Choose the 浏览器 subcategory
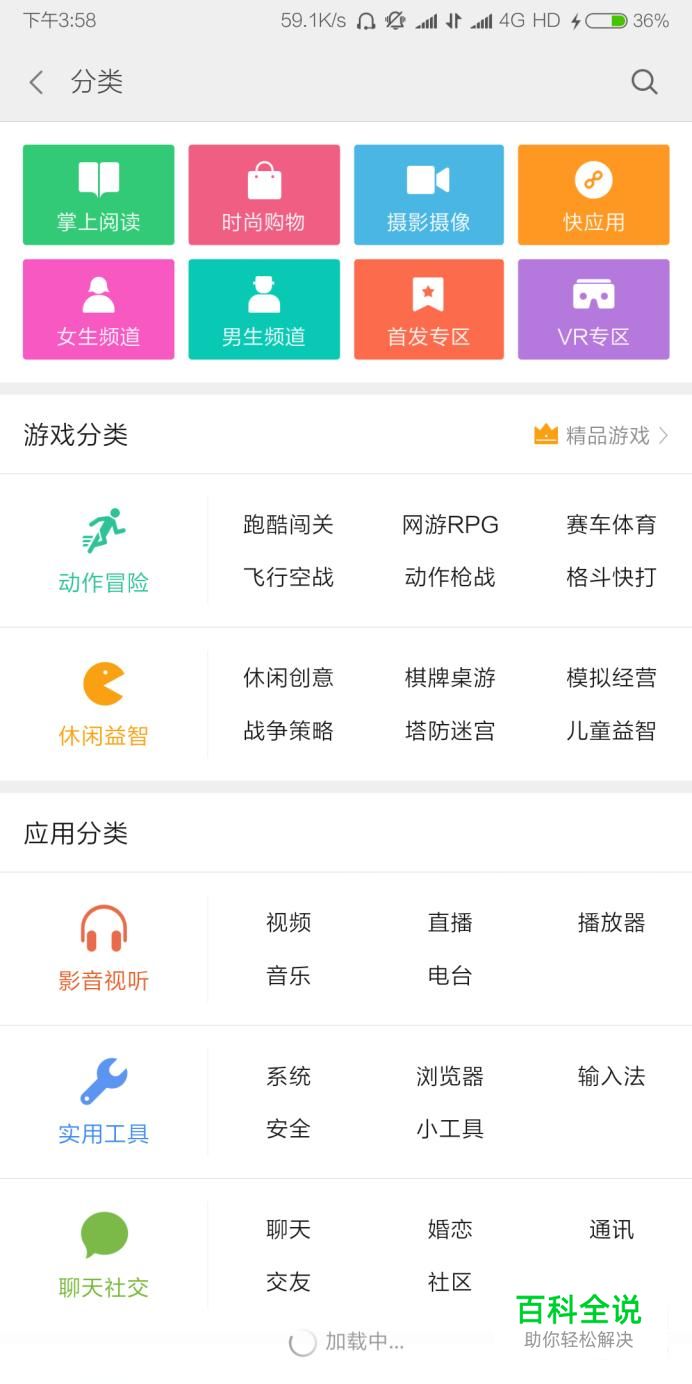This screenshot has height=1384, width=692. point(450,1076)
